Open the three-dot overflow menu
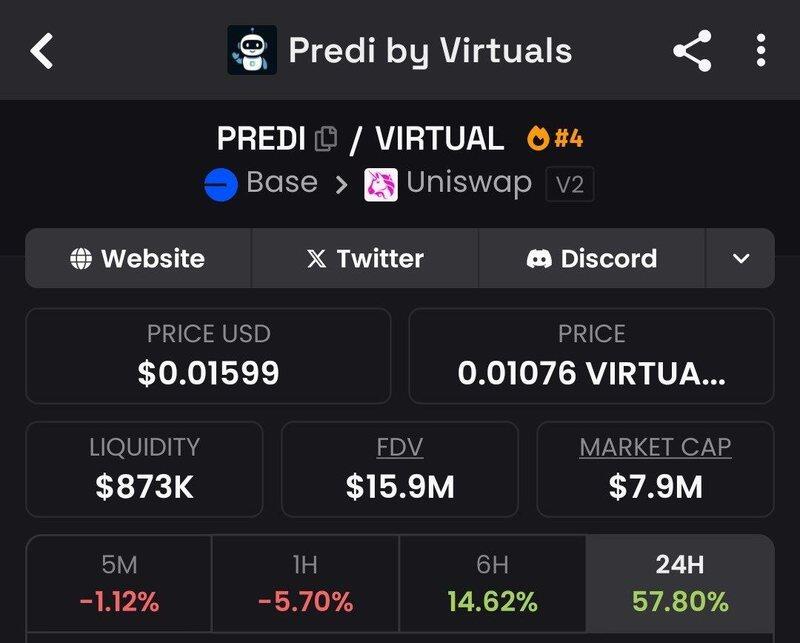The height and width of the screenshot is (643, 800). click(x=761, y=51)
